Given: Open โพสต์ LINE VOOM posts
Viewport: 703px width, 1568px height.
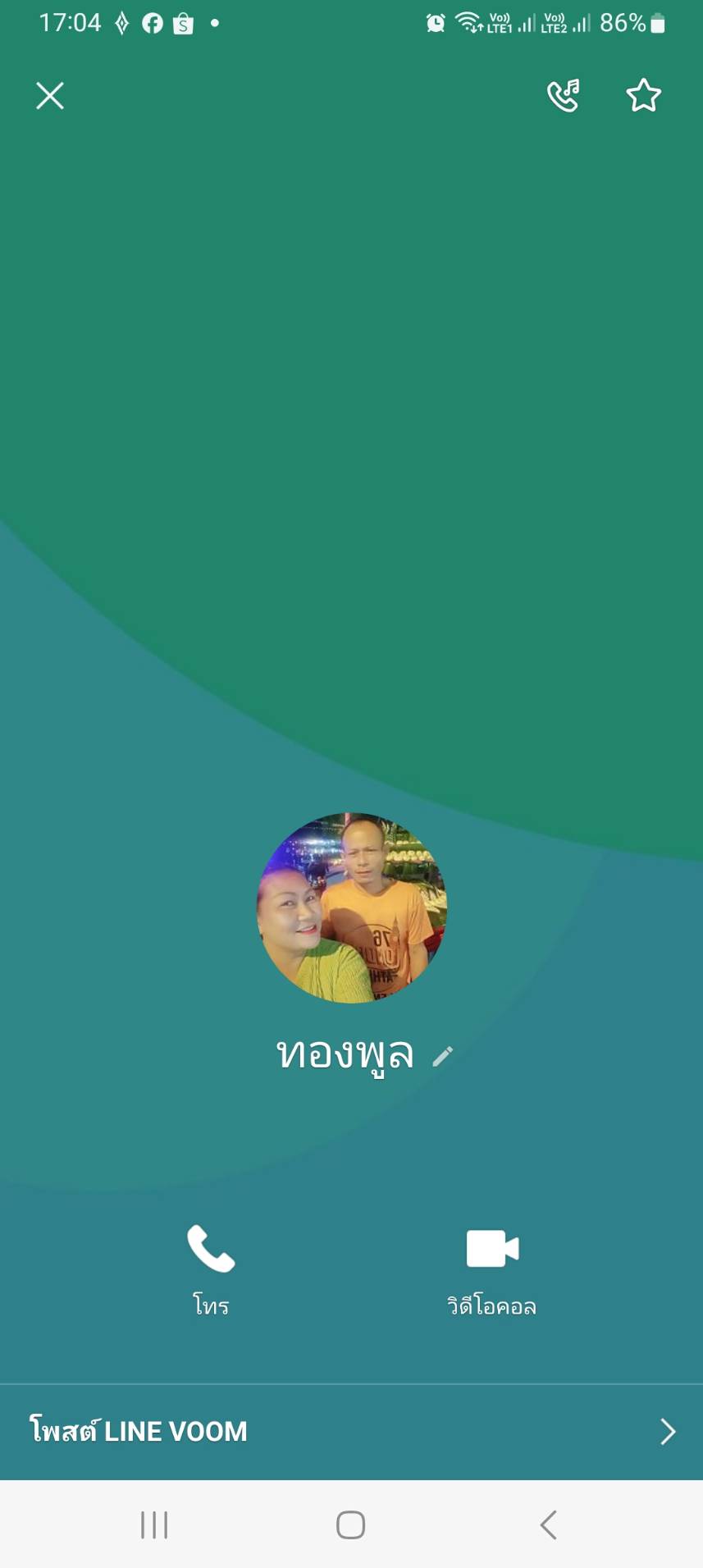Looking at the screenshot, I should [x=351, y=1432].
